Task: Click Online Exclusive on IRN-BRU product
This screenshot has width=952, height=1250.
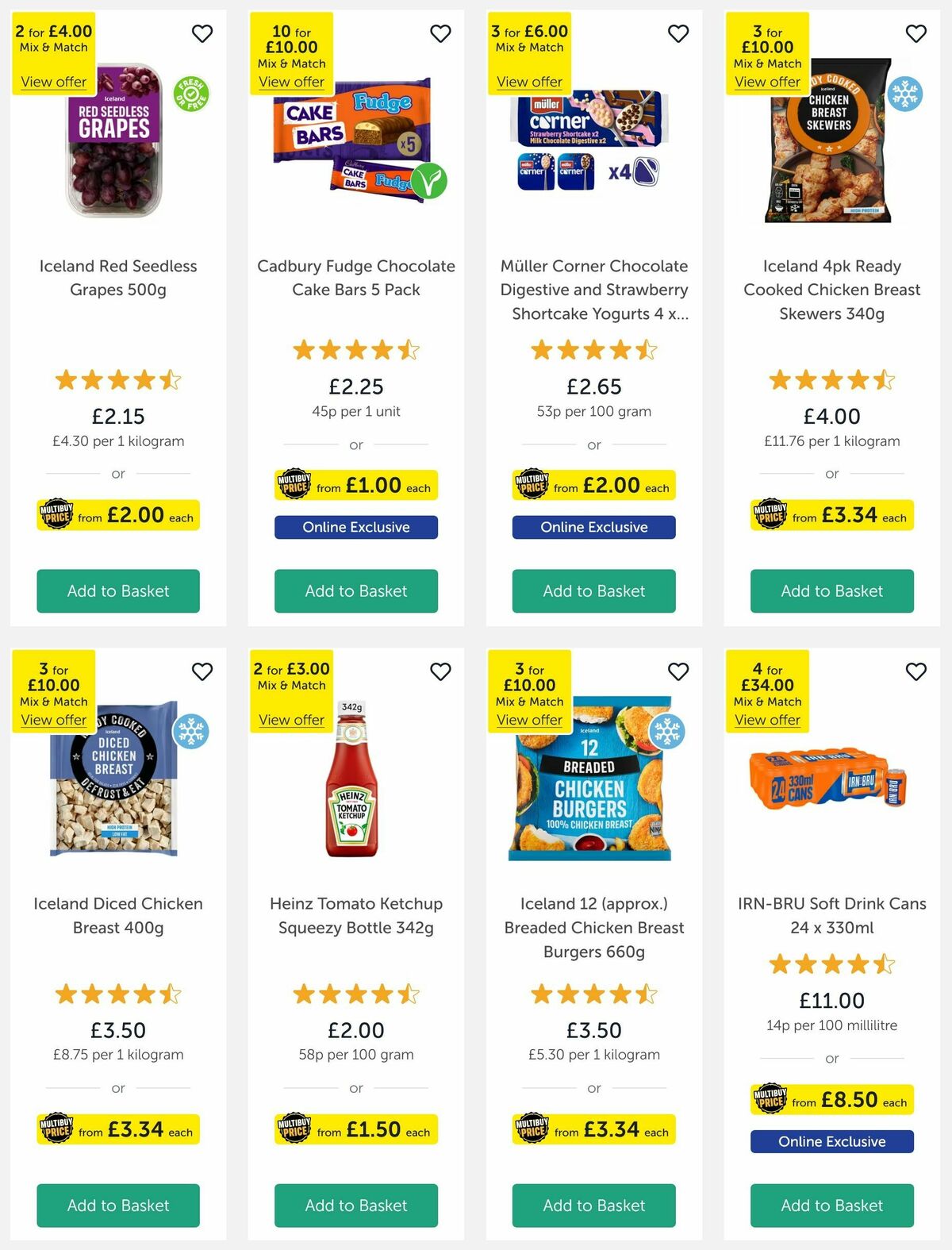Action: 831,1140
